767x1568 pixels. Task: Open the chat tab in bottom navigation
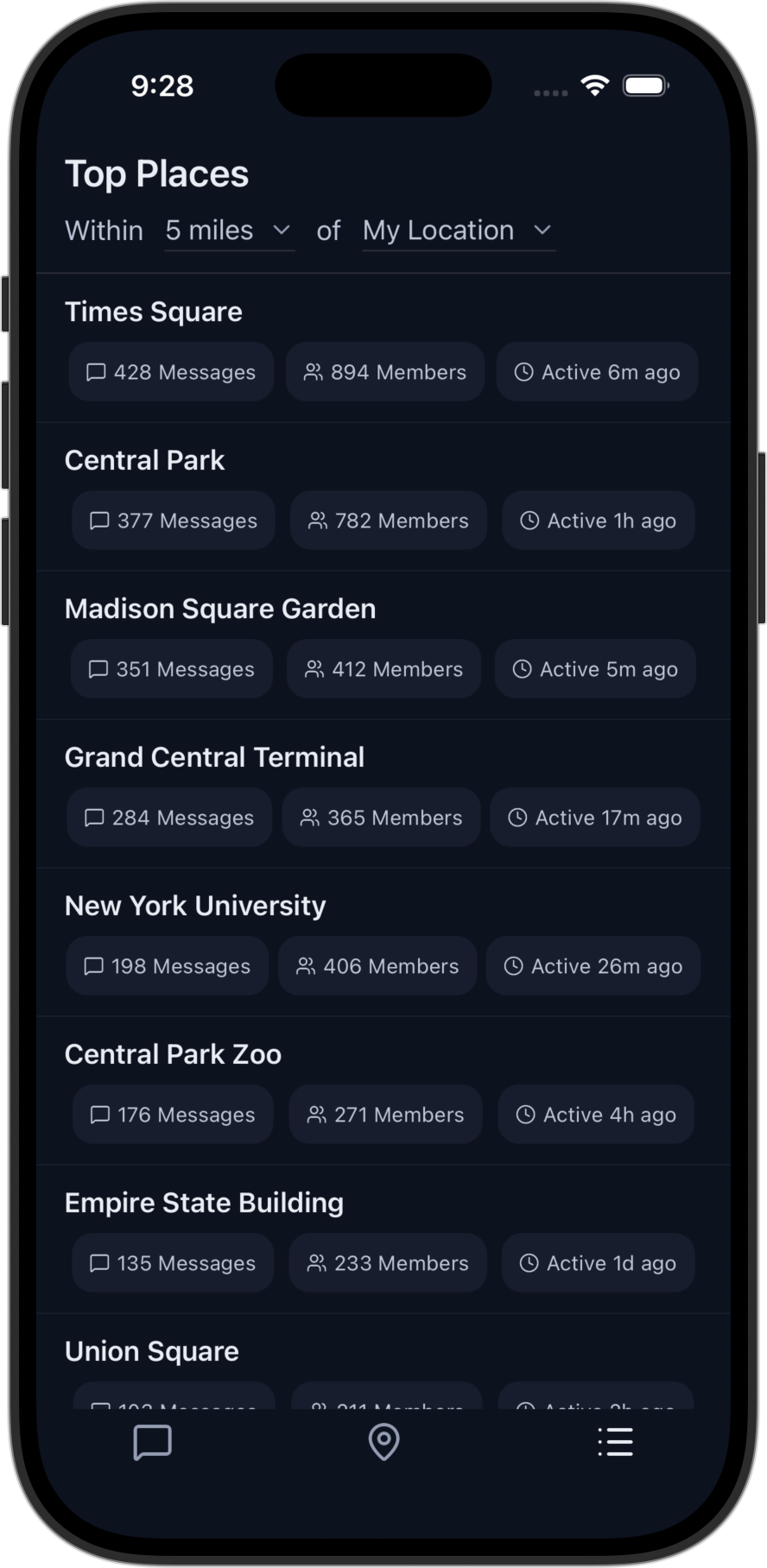[153, 1442]
